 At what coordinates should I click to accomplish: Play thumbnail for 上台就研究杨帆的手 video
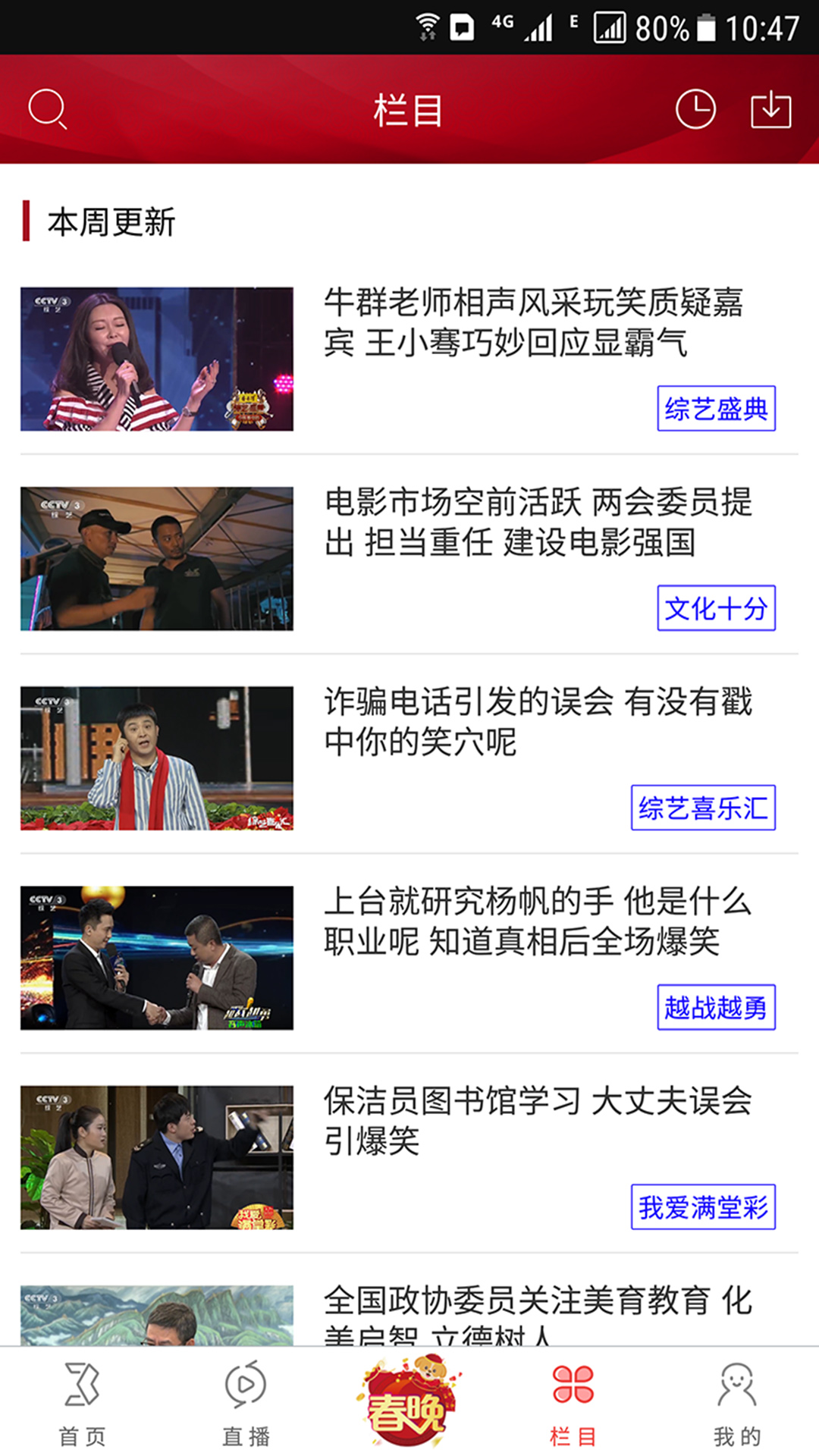click(x=157, y=958)
